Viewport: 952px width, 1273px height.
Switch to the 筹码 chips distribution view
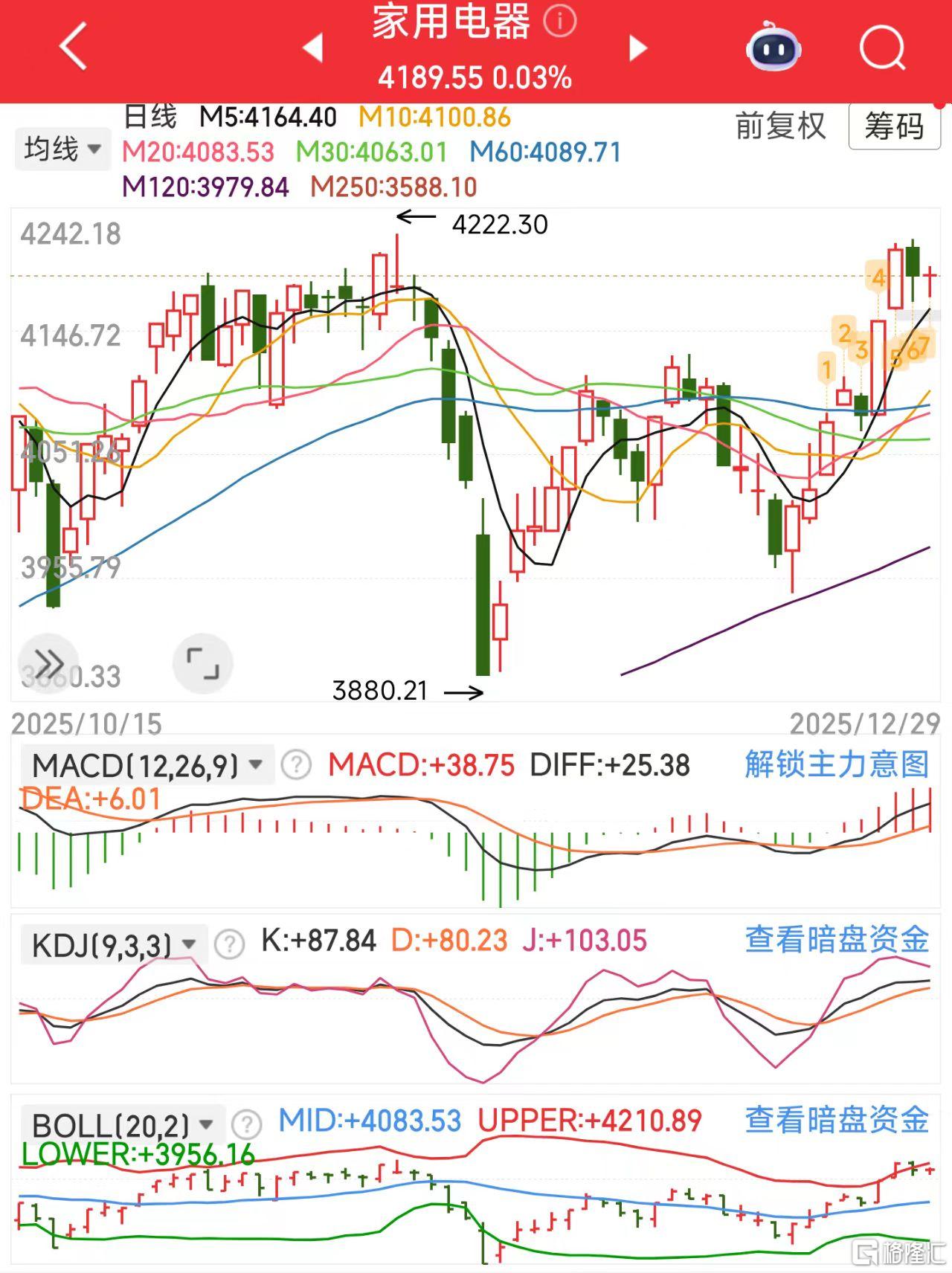point(893,126)
